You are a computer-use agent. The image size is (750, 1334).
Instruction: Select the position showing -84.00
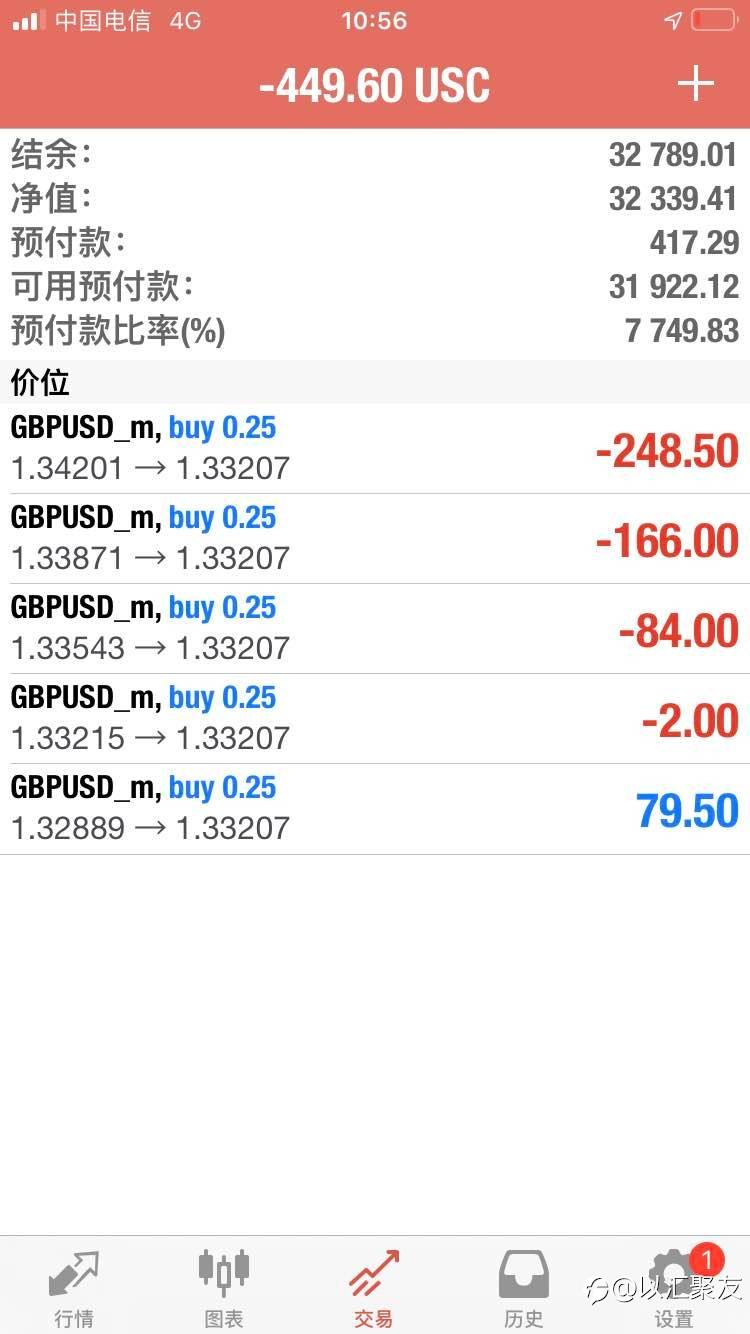[x=375, y=629]
